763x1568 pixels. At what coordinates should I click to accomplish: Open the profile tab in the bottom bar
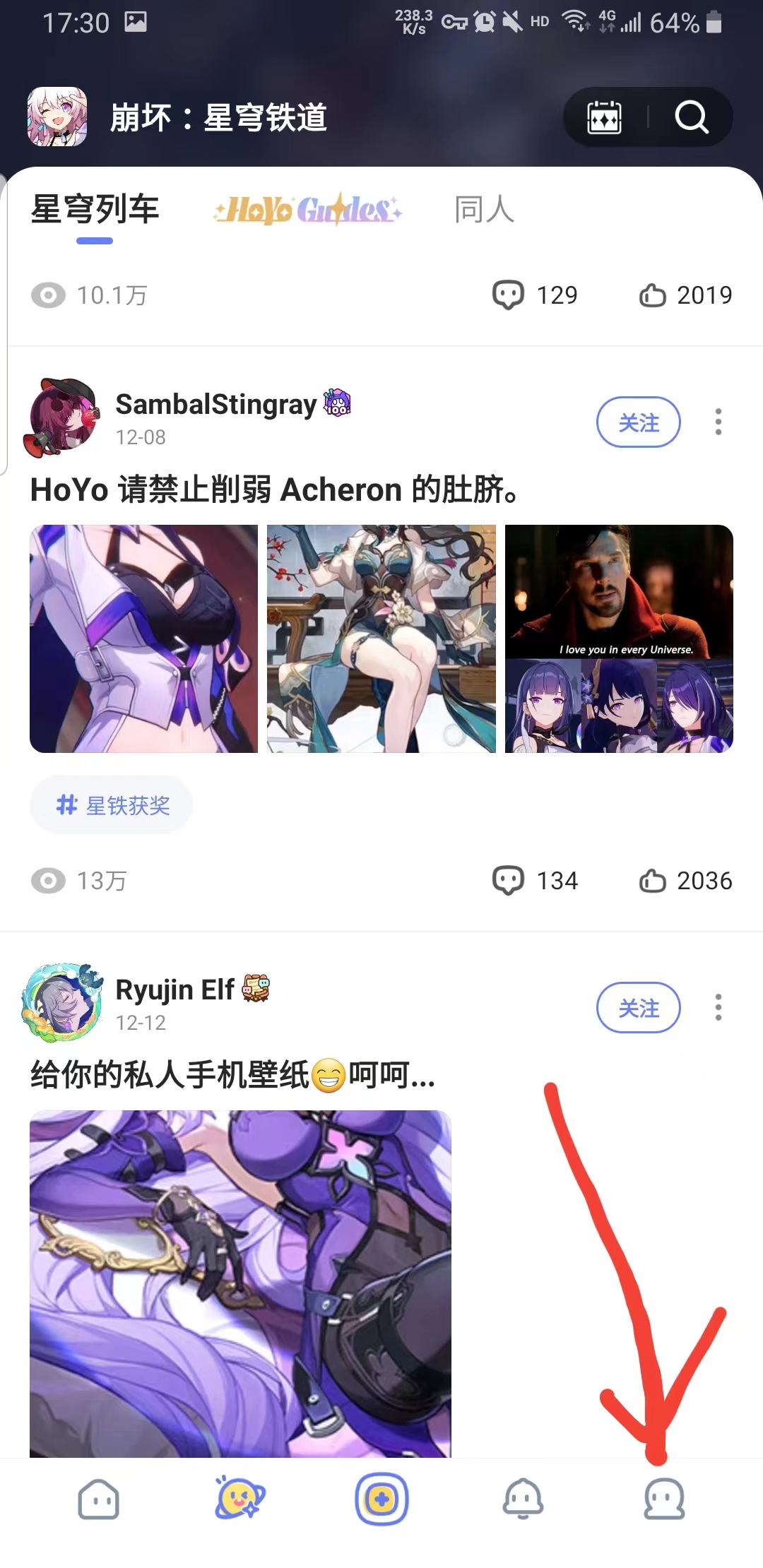click(664, 1499)
